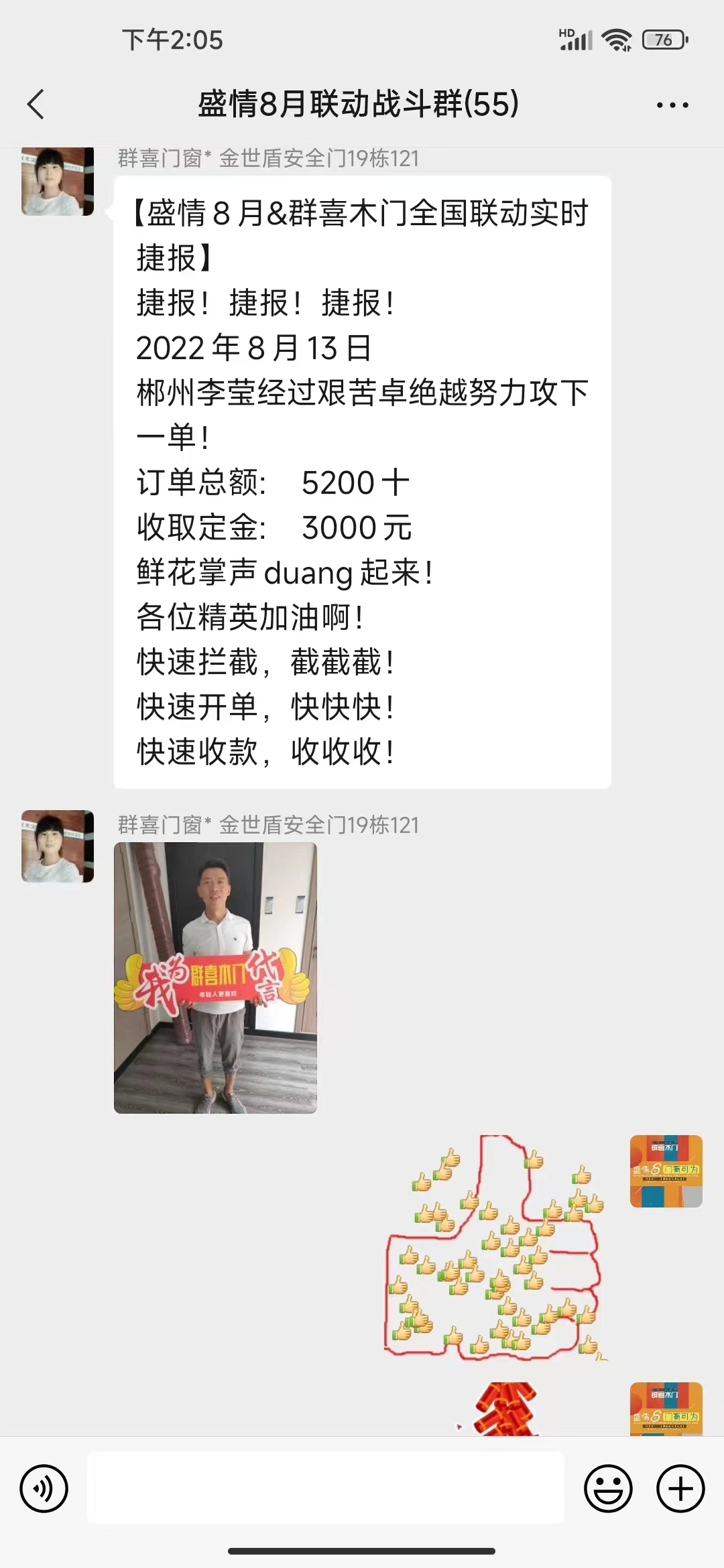Open the emoji picker

pos(608,1489)
